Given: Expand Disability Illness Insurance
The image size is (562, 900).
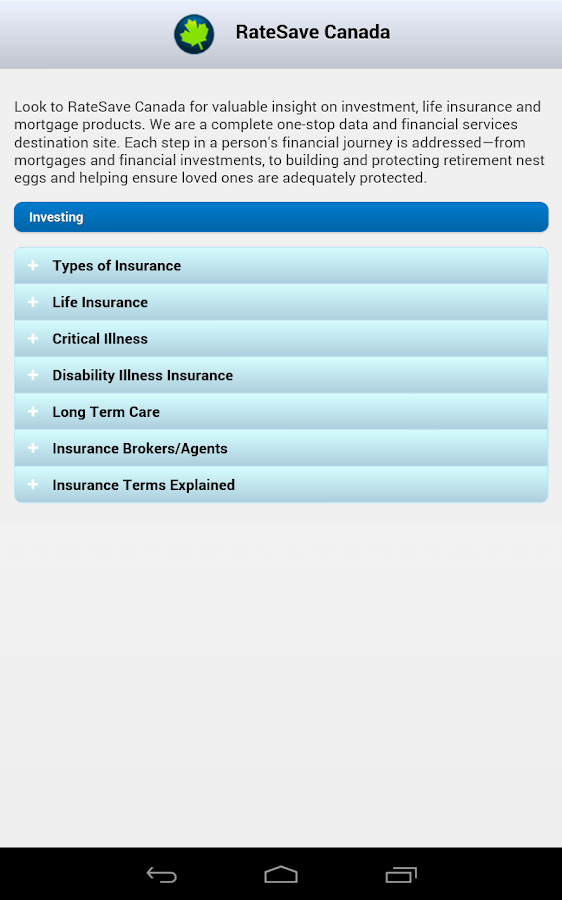Looking at the screenshot, I should click(281, 375).
